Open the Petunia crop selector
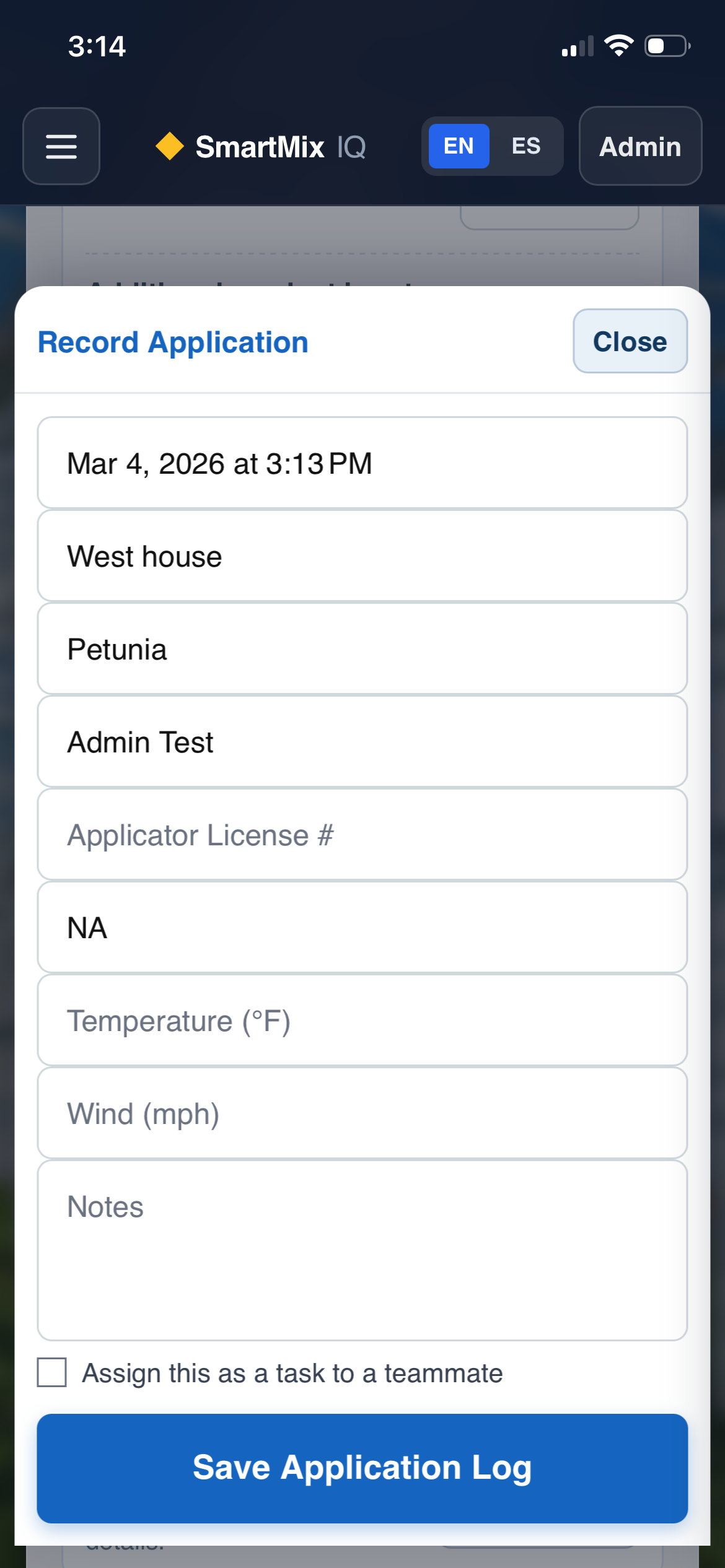Image resolution: width=725 pixels, height=1568 pixels. pos(362,649)
